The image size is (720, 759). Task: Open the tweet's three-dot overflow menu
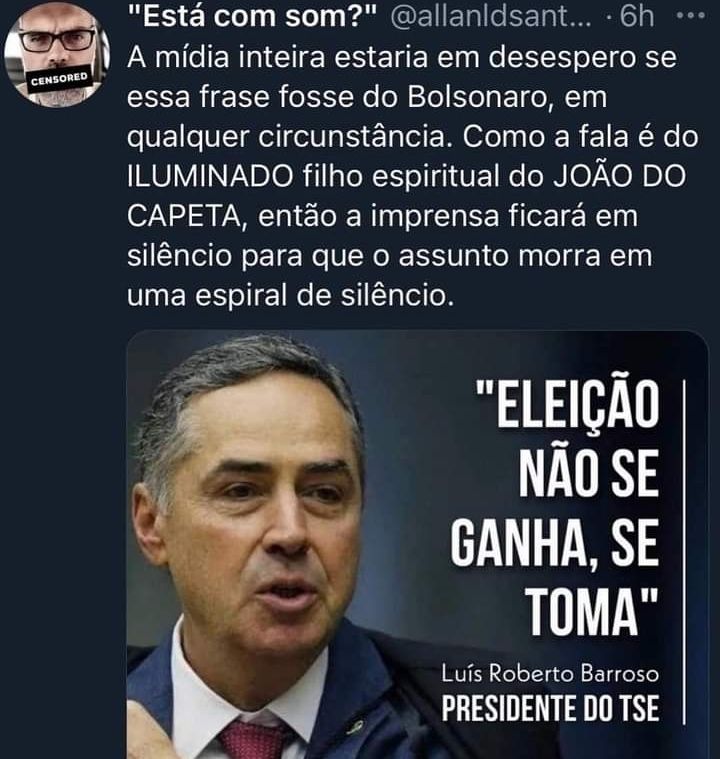coord(691,17)
